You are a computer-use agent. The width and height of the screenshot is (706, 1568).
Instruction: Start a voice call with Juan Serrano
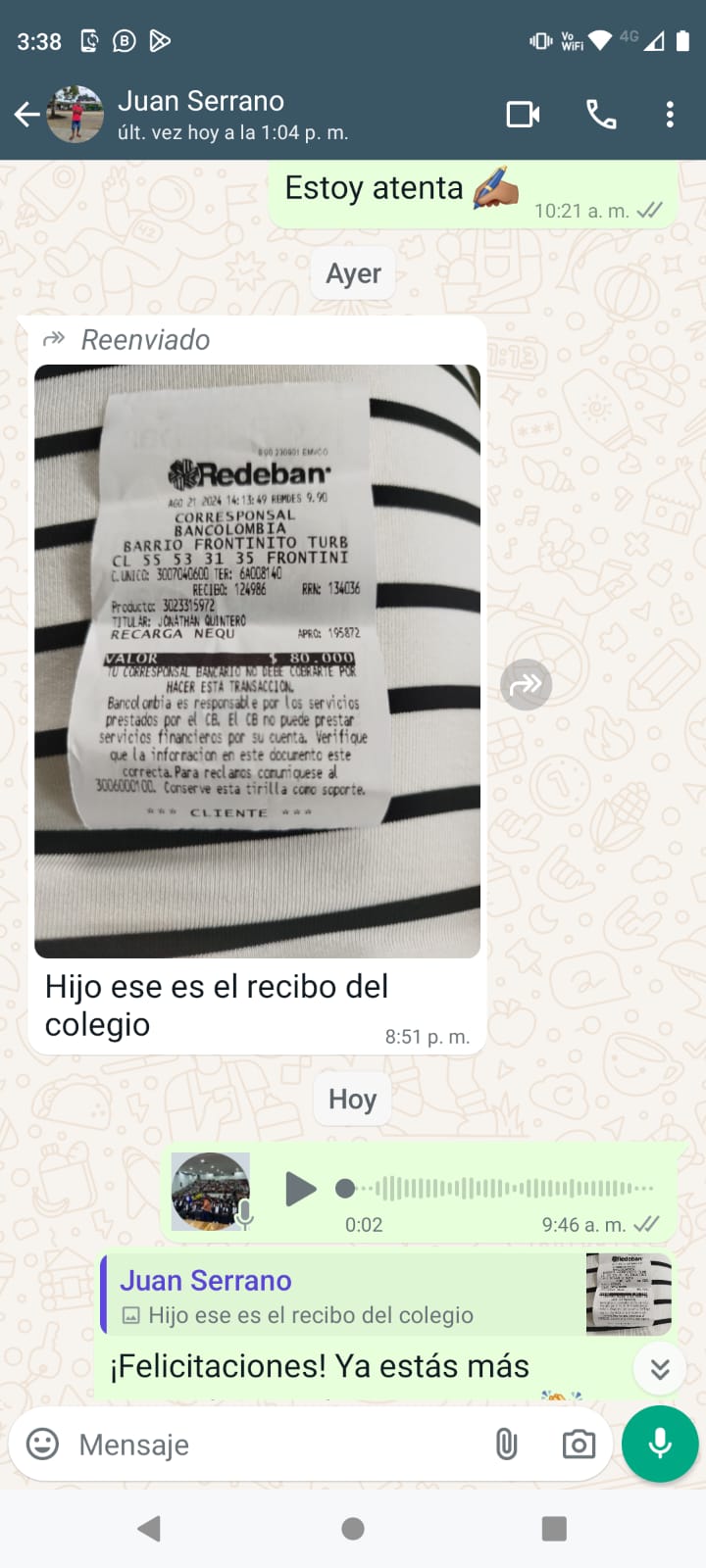pos(601,115)
